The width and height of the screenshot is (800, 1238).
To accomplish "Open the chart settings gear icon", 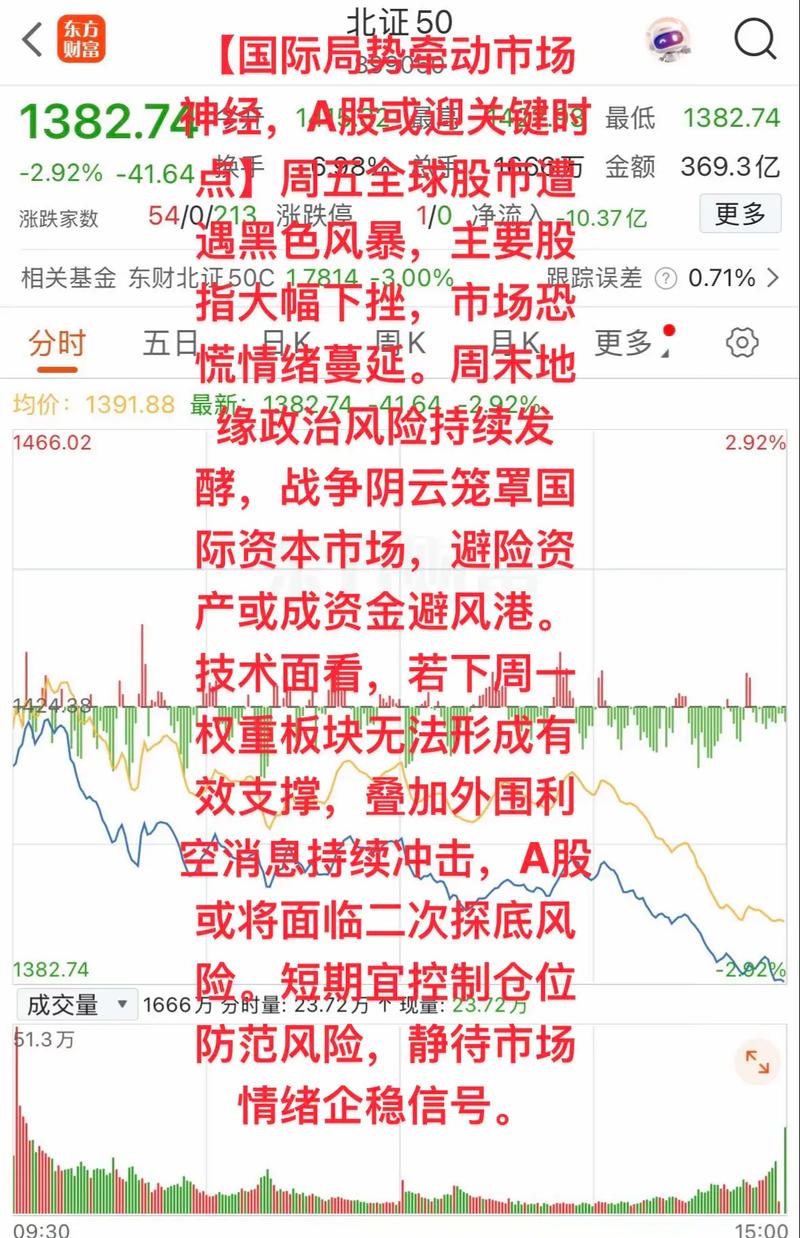I will (742, 342).
